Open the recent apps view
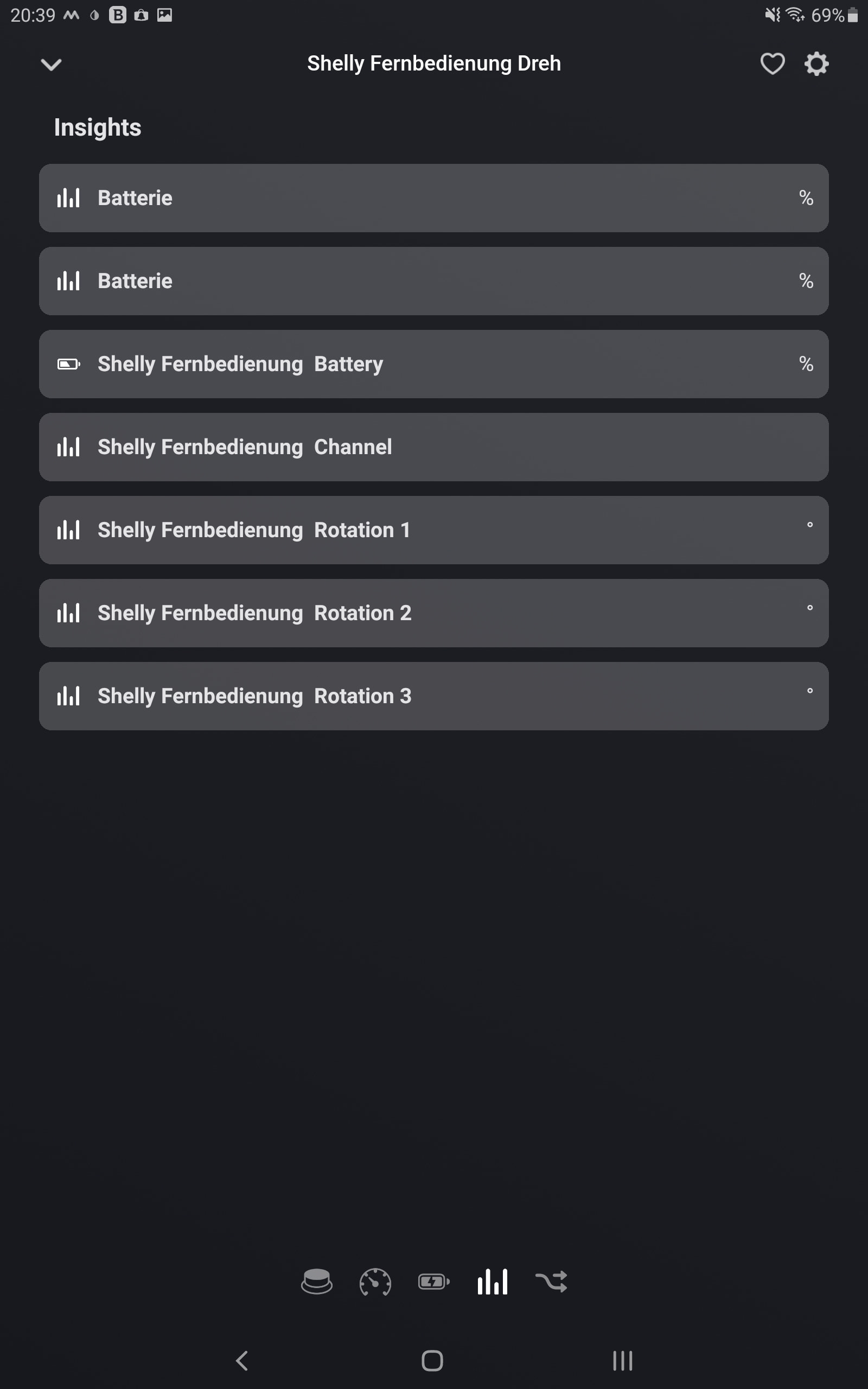Image resolution: width=868 pixels, height=1389 pixels. pyautogui.click(x=622, y=1360)
